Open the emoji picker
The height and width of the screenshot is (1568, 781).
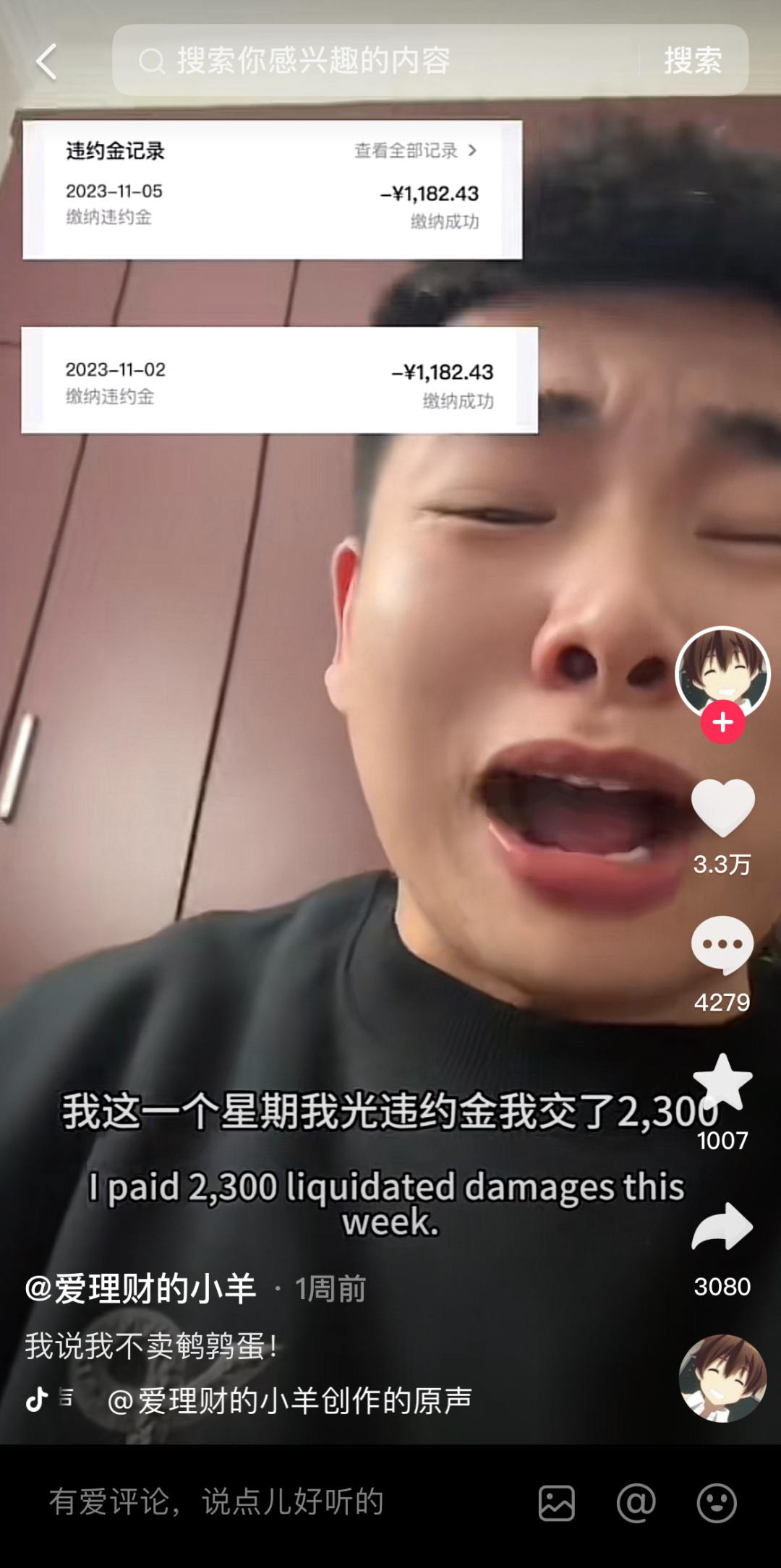click(x=717, y=1504)
